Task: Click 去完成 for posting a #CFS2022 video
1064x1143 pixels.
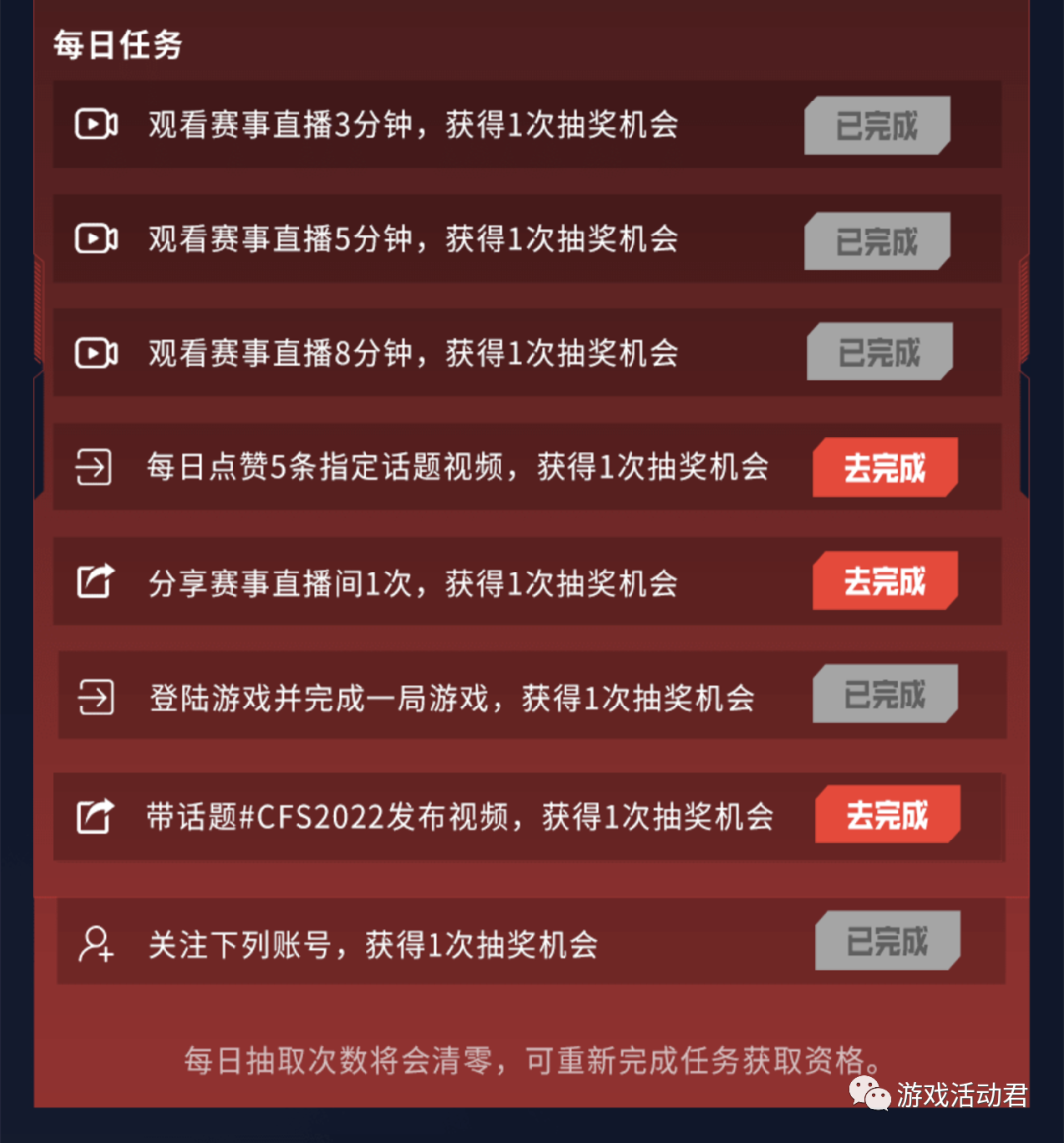Action: click(x=887, y=815)
